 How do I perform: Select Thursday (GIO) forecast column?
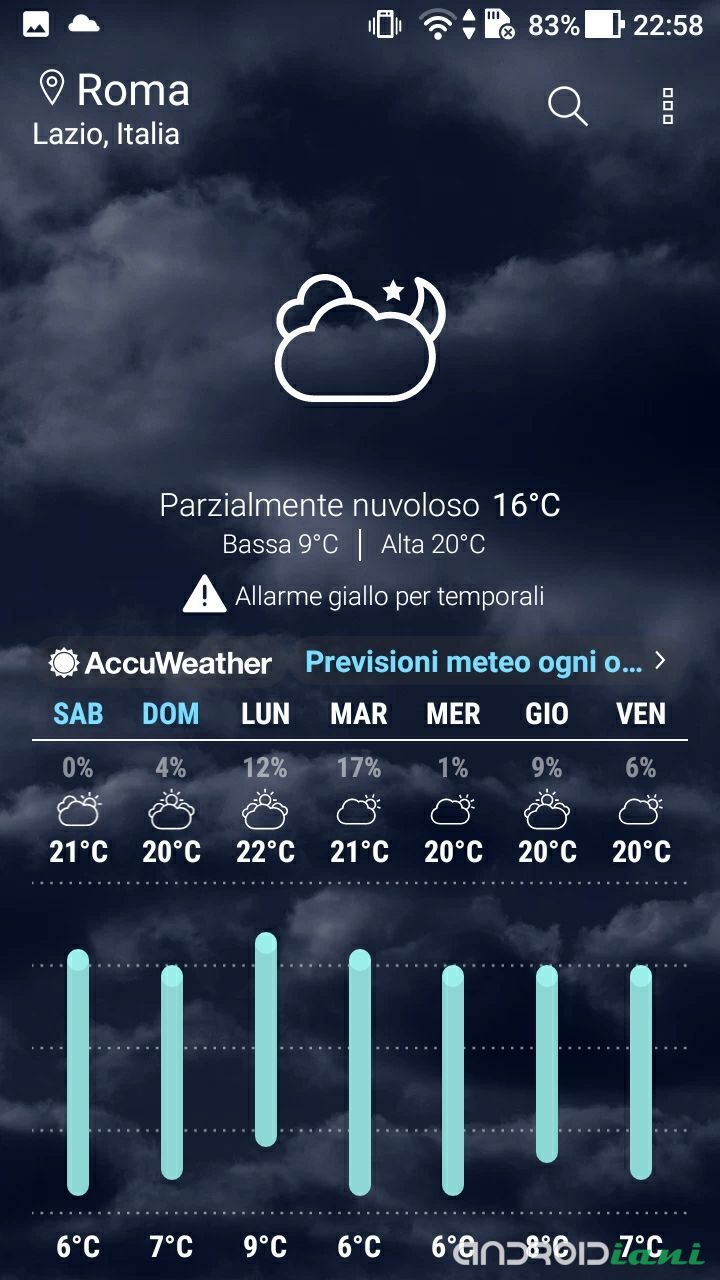point(547,714)
